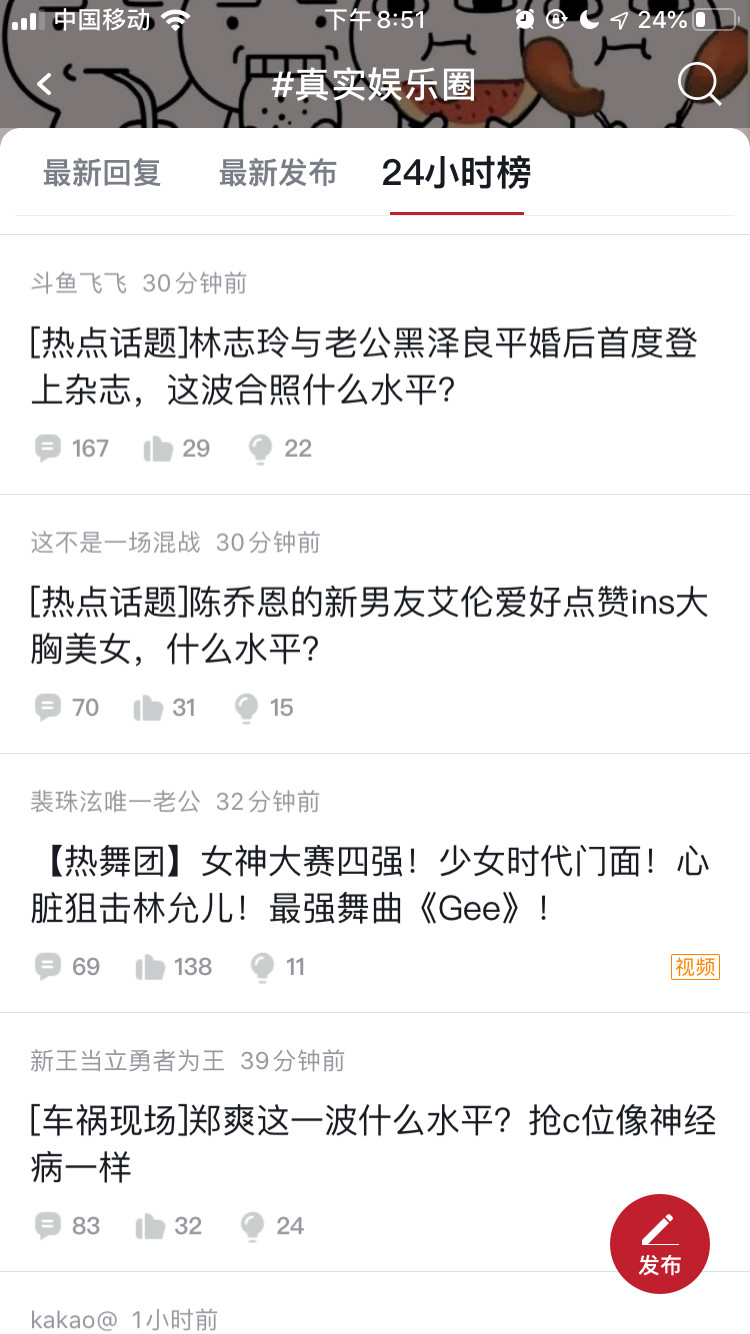
Task: Switch to the 最新发布 tab
Action: [x=278, y=173]
